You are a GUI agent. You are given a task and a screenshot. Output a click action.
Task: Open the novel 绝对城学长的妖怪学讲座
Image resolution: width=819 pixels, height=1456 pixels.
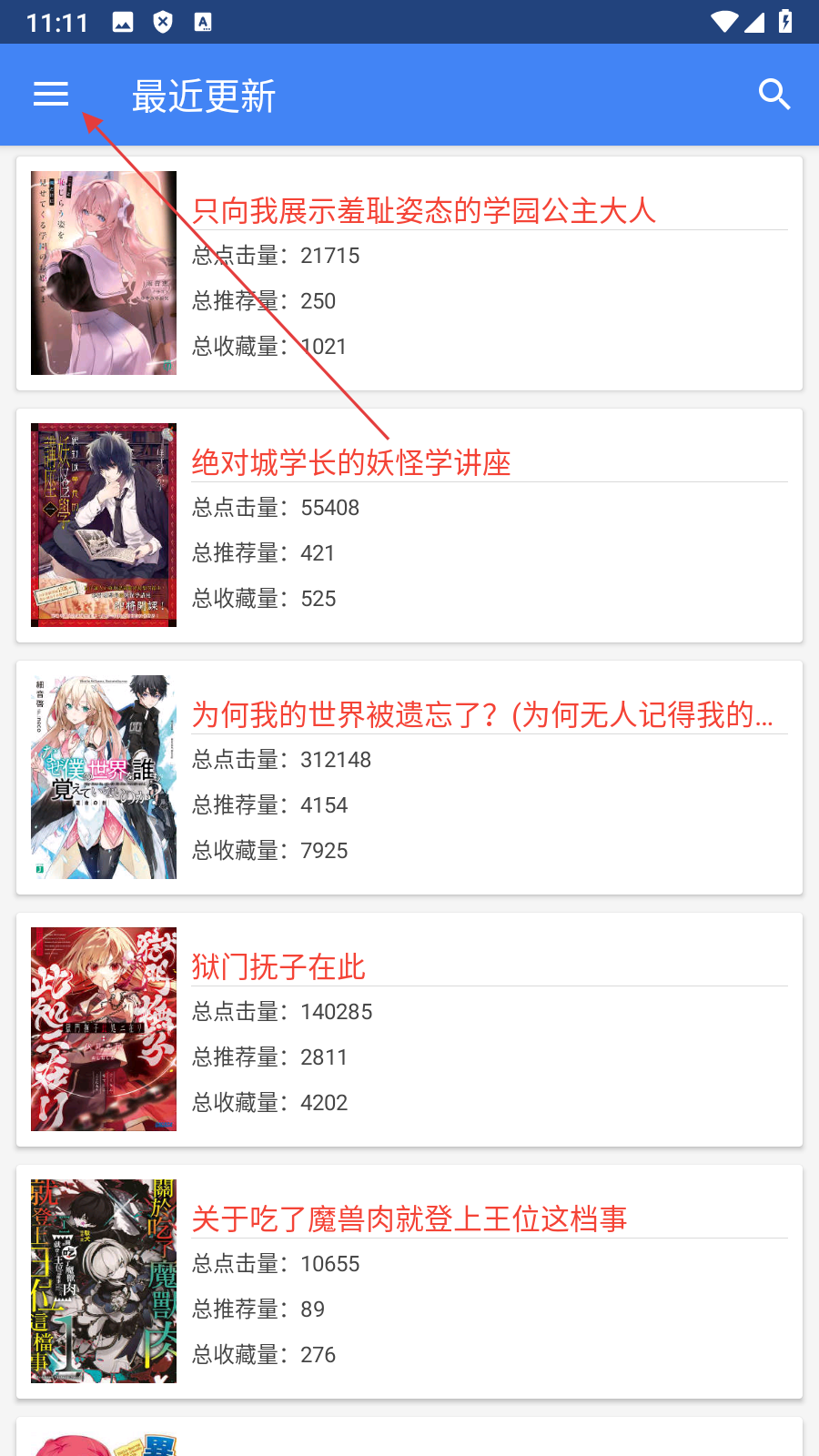[x=351, y=463]
